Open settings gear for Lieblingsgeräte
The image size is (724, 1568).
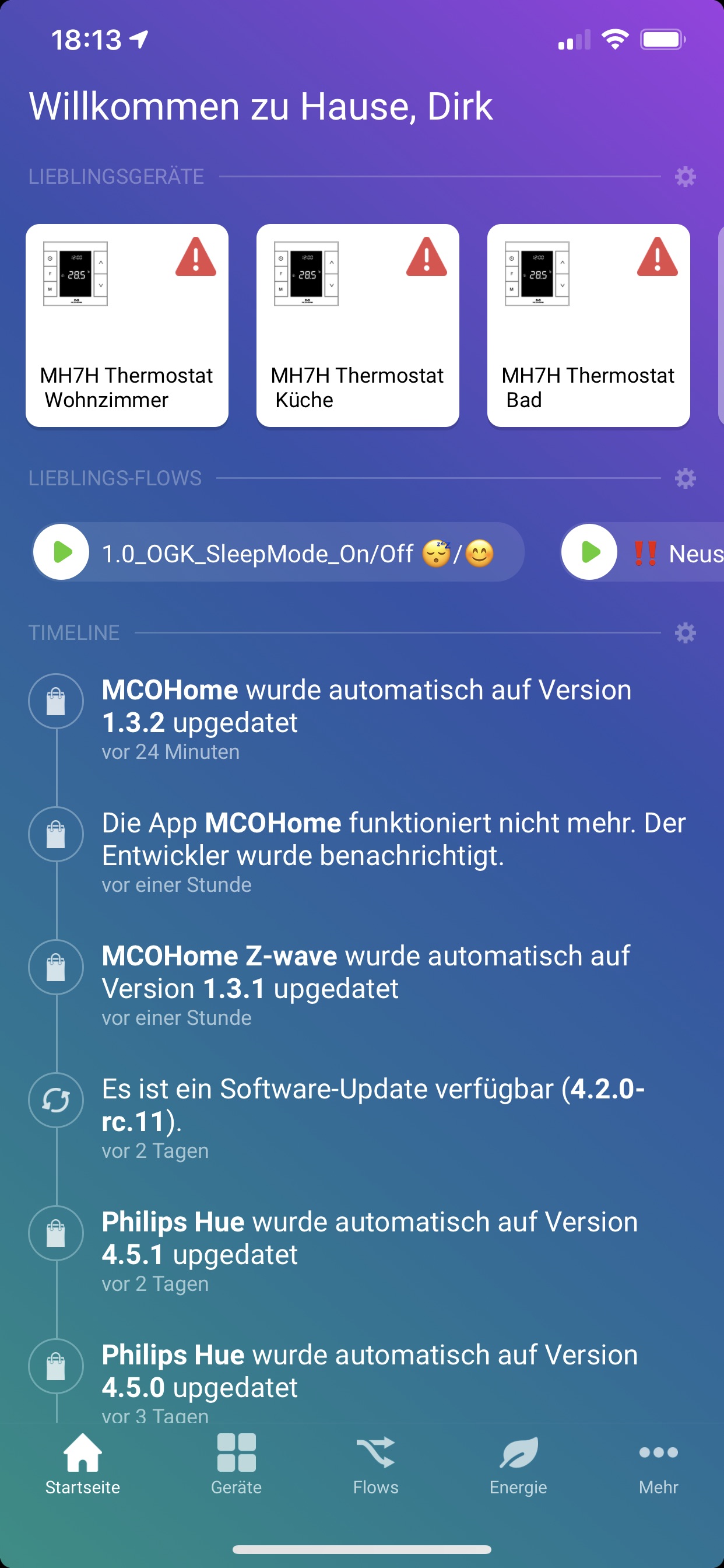point(685,177)
